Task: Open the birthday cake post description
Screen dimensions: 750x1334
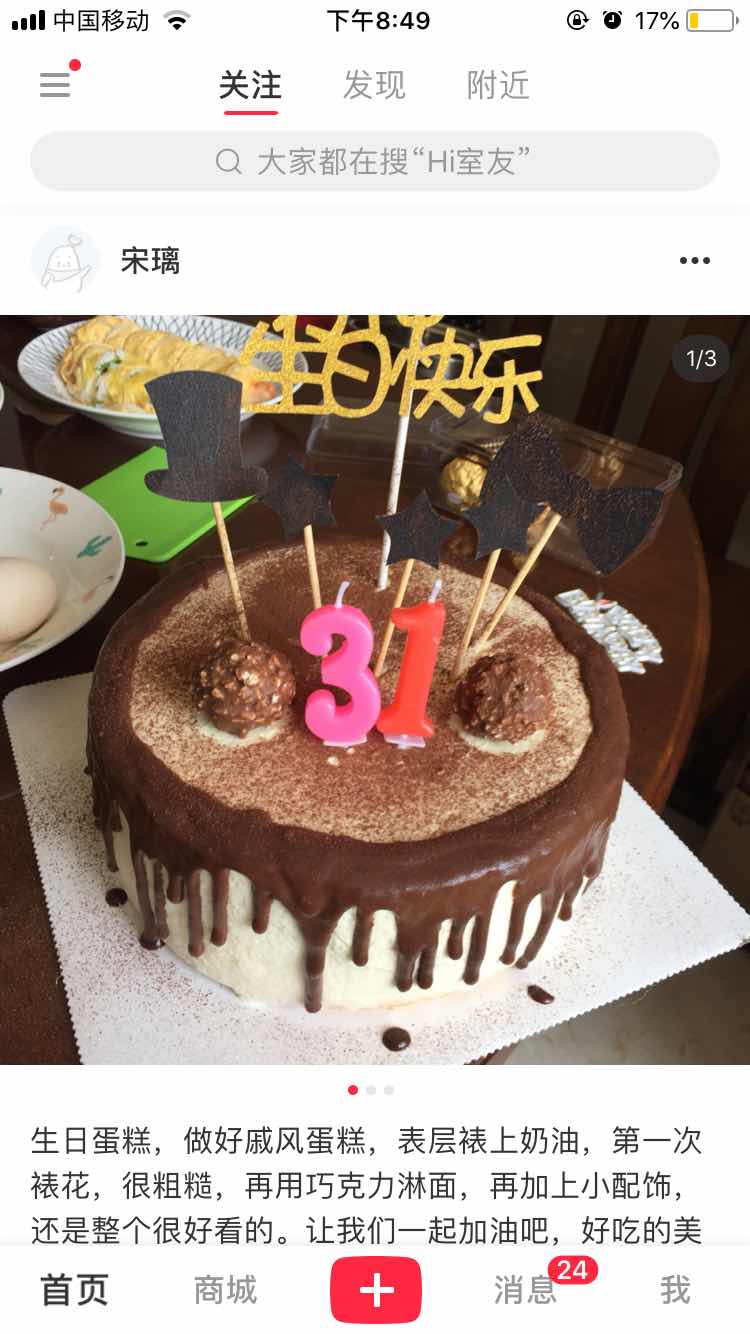Action: [367, 1185]
